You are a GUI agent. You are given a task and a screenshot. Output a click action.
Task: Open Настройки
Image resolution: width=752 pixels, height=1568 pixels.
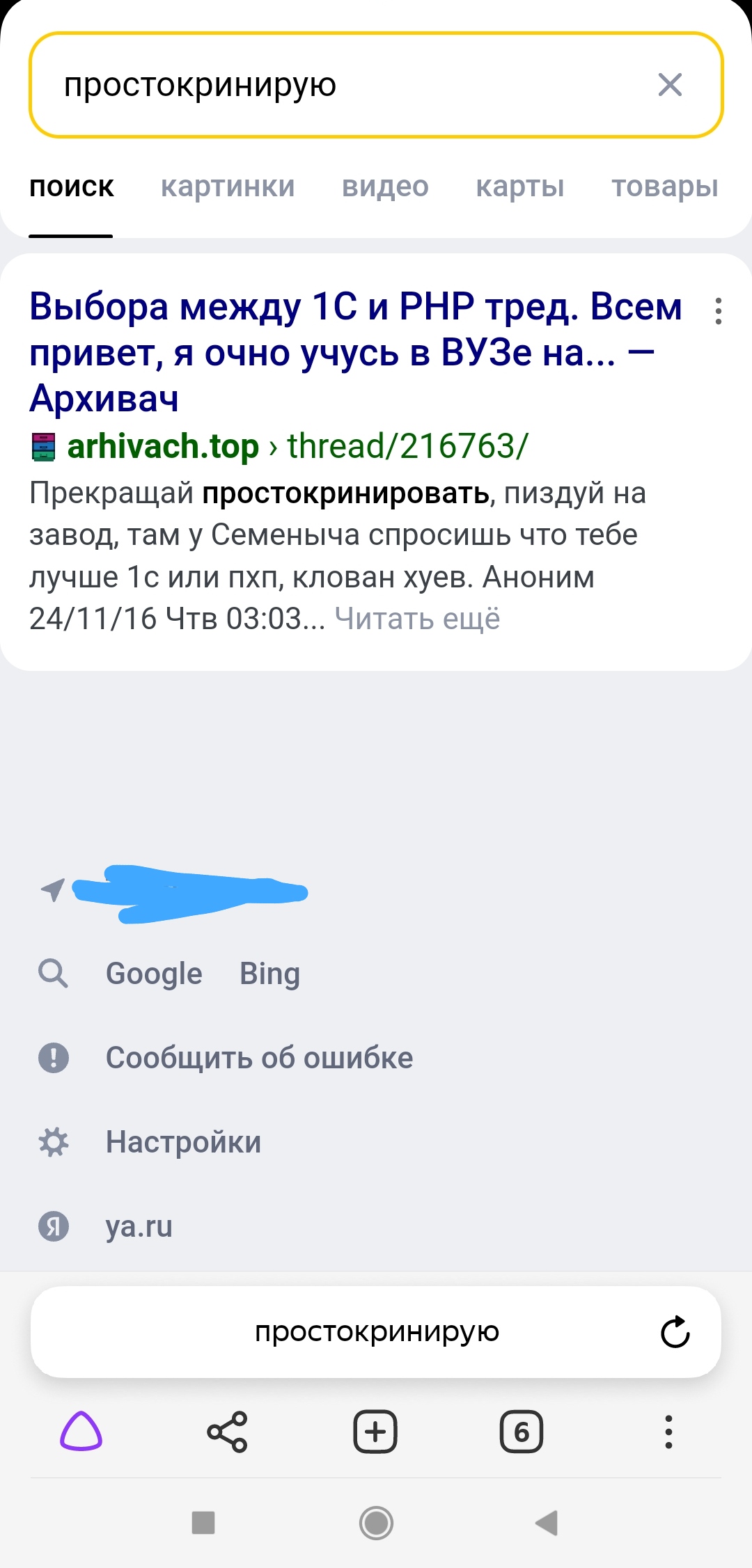(183, 1142)
